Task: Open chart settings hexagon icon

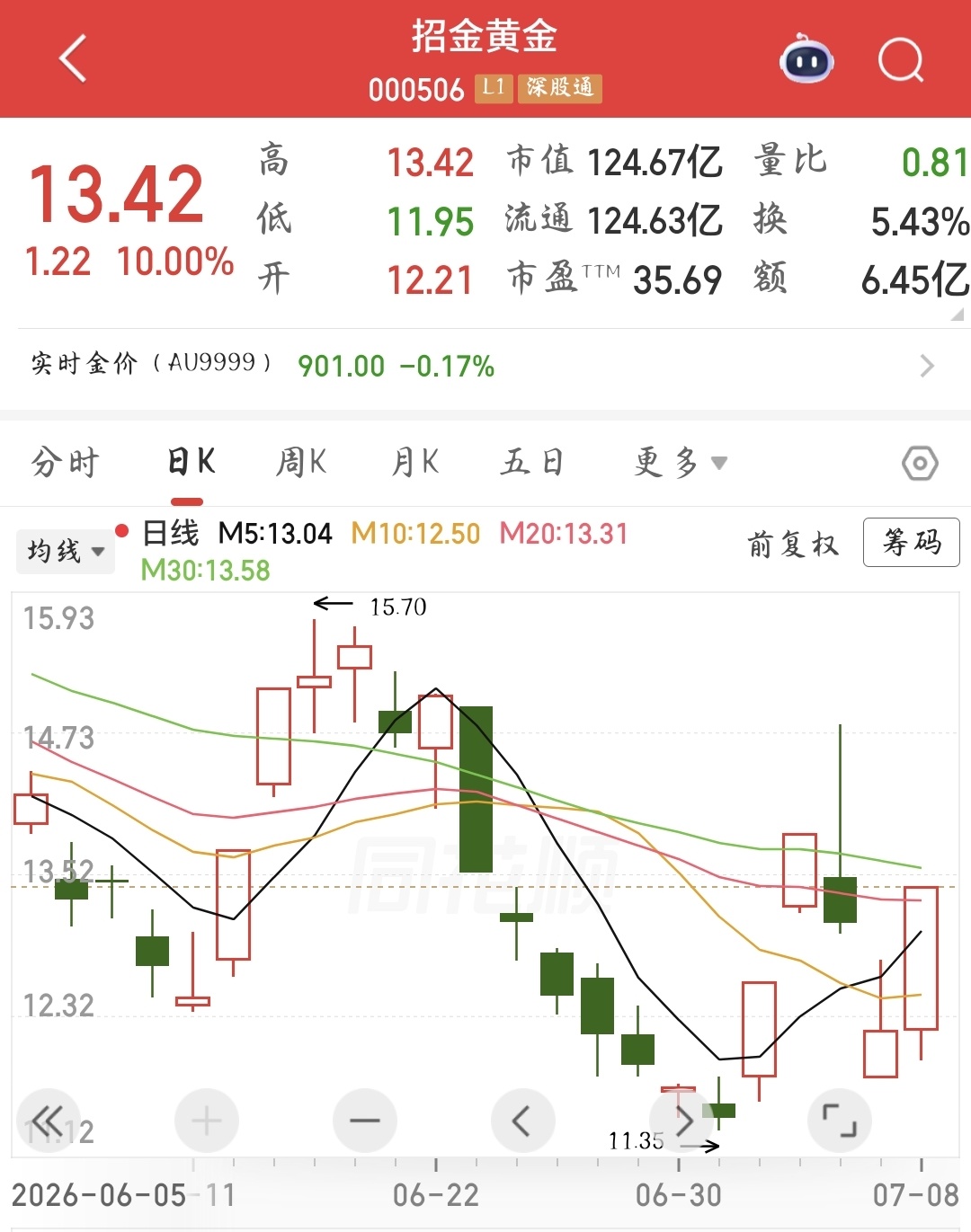Action: [x=920, y=464]
